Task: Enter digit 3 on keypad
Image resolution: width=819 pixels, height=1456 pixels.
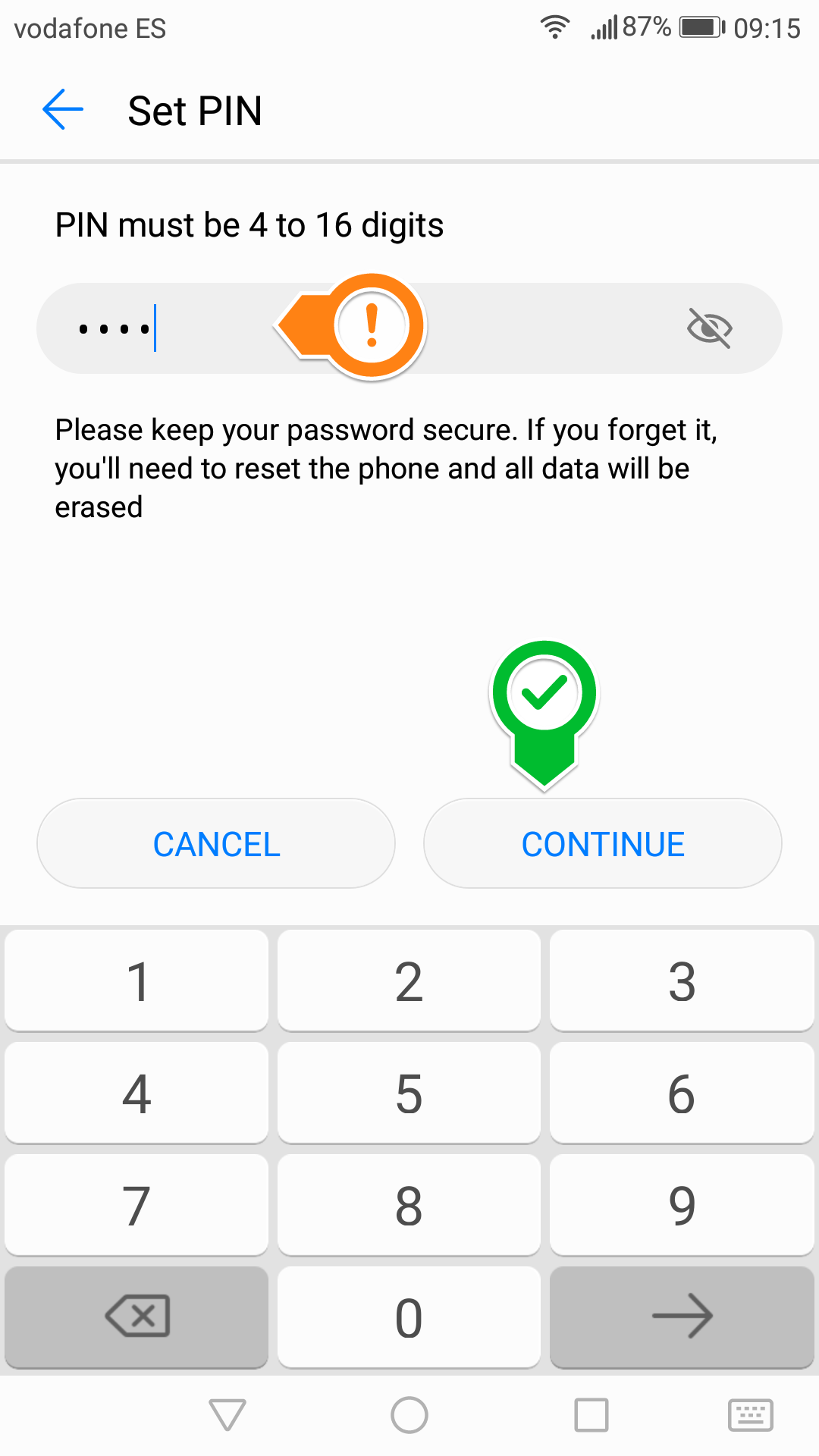Action: pyautogui.click(x=682, y=981)
